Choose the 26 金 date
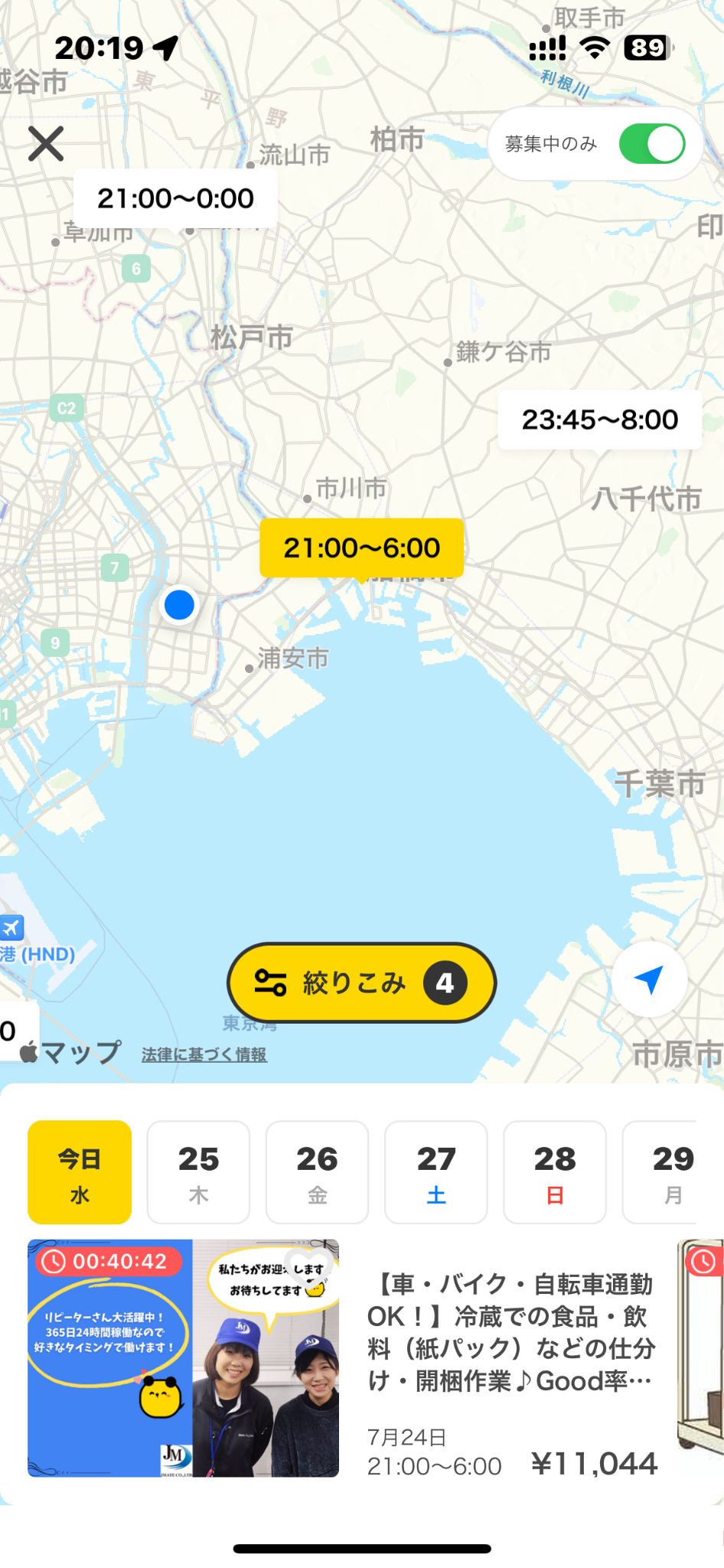 [317, 1172]
